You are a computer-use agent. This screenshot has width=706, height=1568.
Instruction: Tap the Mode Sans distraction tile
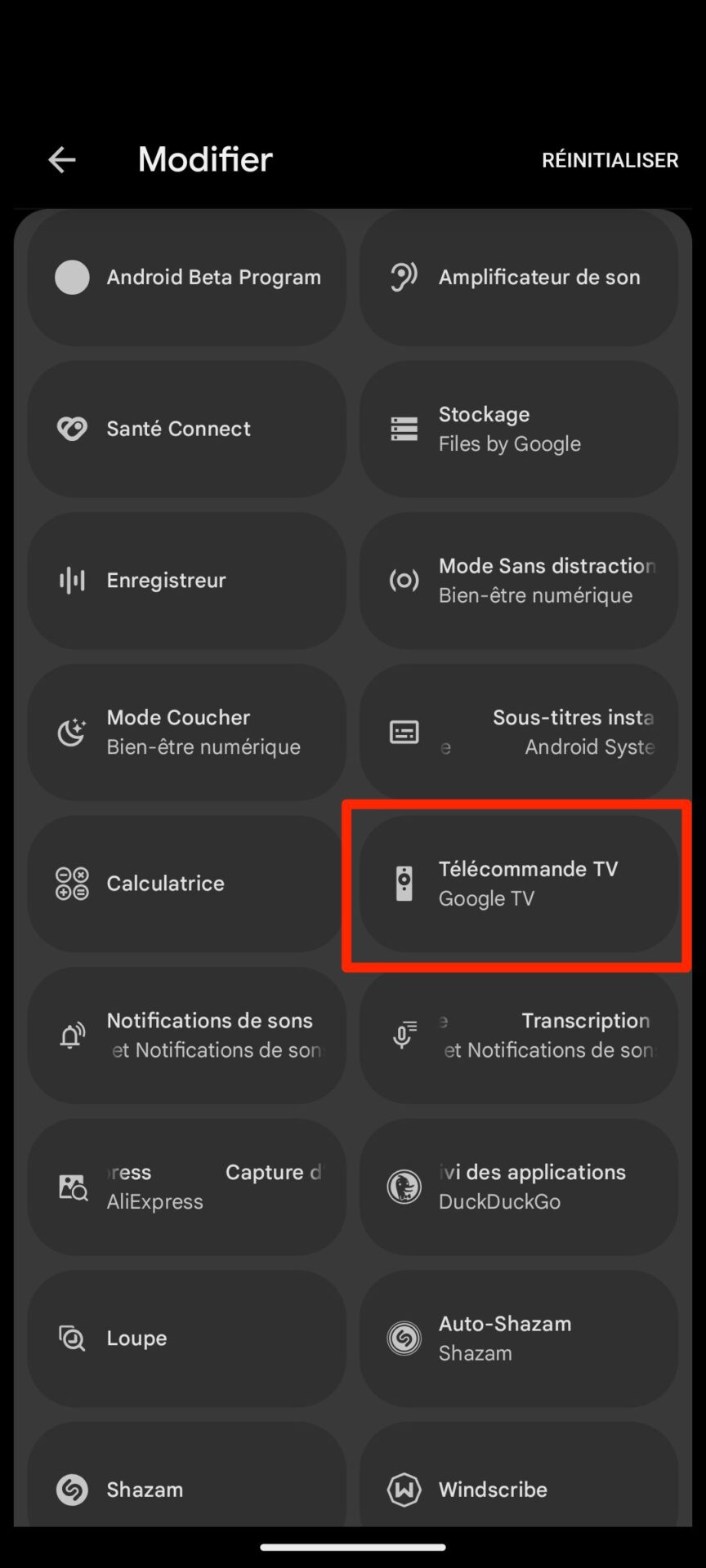(x=518, y=581)
